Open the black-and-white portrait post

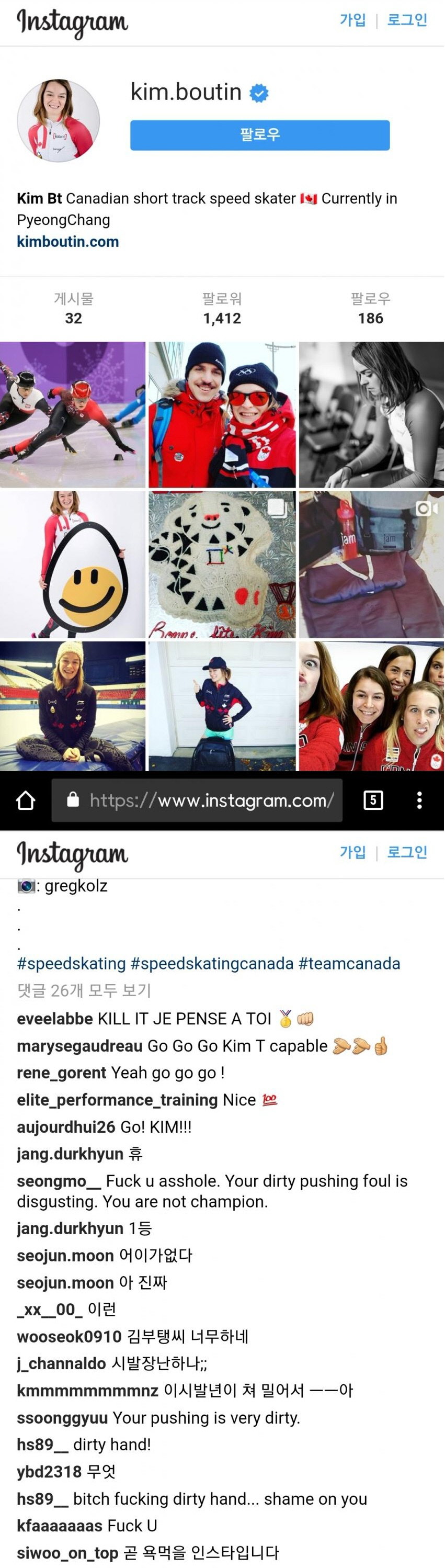pos(371,414)
